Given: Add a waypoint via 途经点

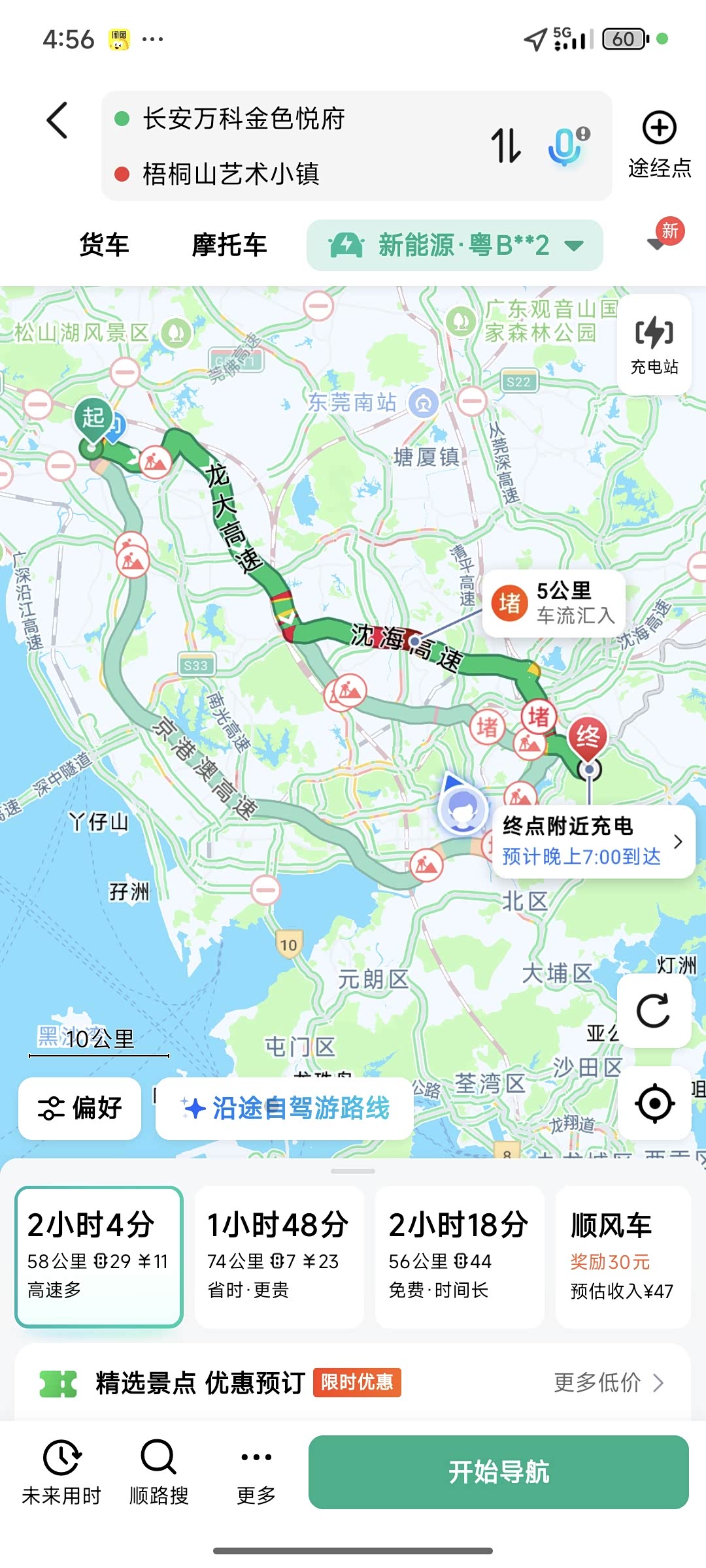Looking at the screenshot, I should pos(660,145).
